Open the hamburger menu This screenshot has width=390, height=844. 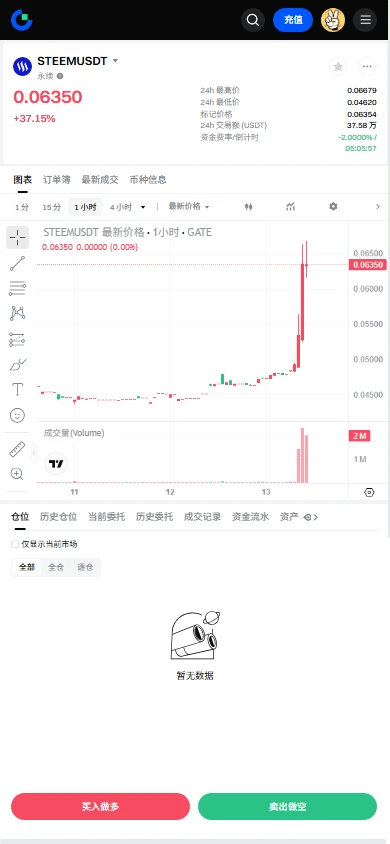click(x=365, y=20)
